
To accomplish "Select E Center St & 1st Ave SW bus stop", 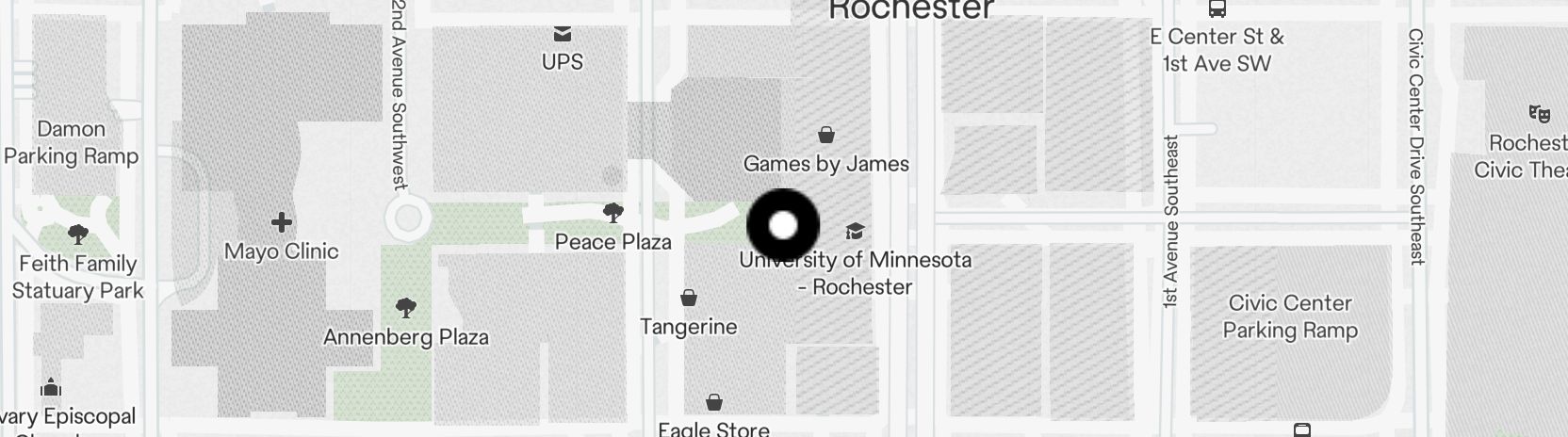I will click(1217, 10).
